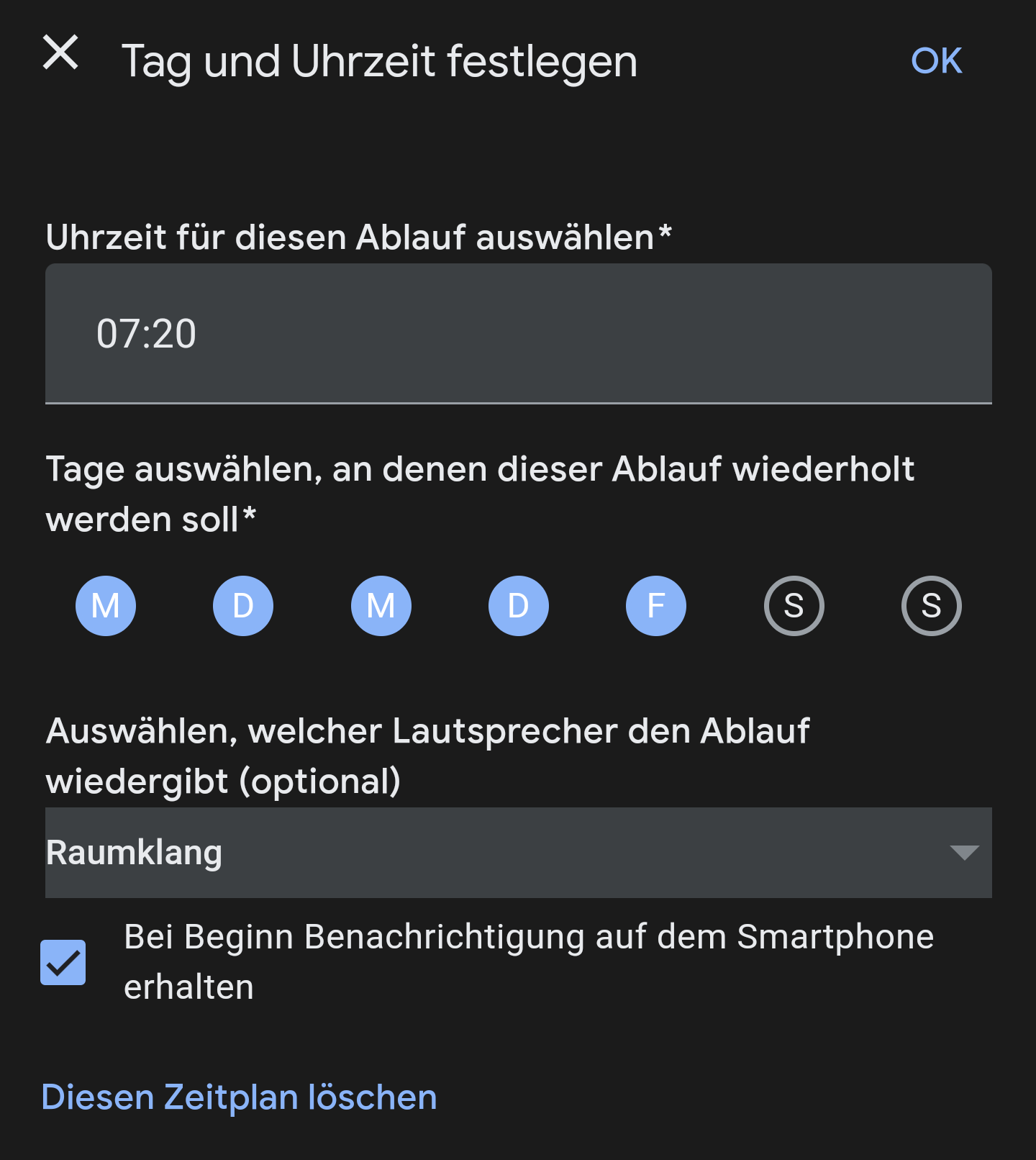This screenshot has width=1036, height=1160.
Task: Disable Thursday for this routine
Action: [518, 605]
